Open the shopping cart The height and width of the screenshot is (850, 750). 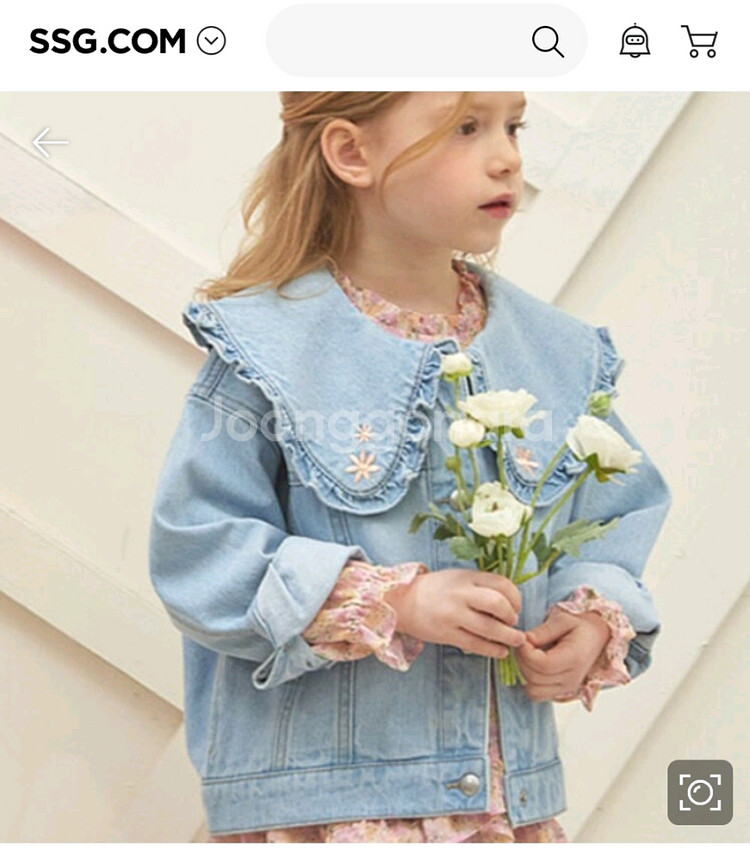[699, 41]
